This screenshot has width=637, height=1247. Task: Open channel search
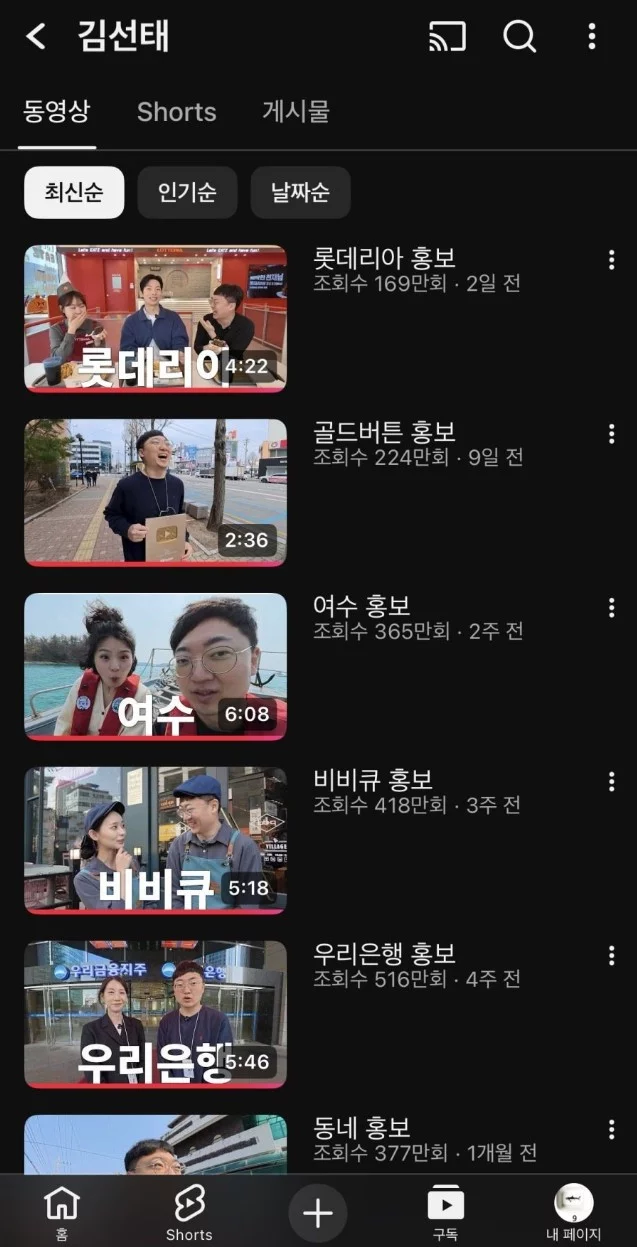point(519,37)
